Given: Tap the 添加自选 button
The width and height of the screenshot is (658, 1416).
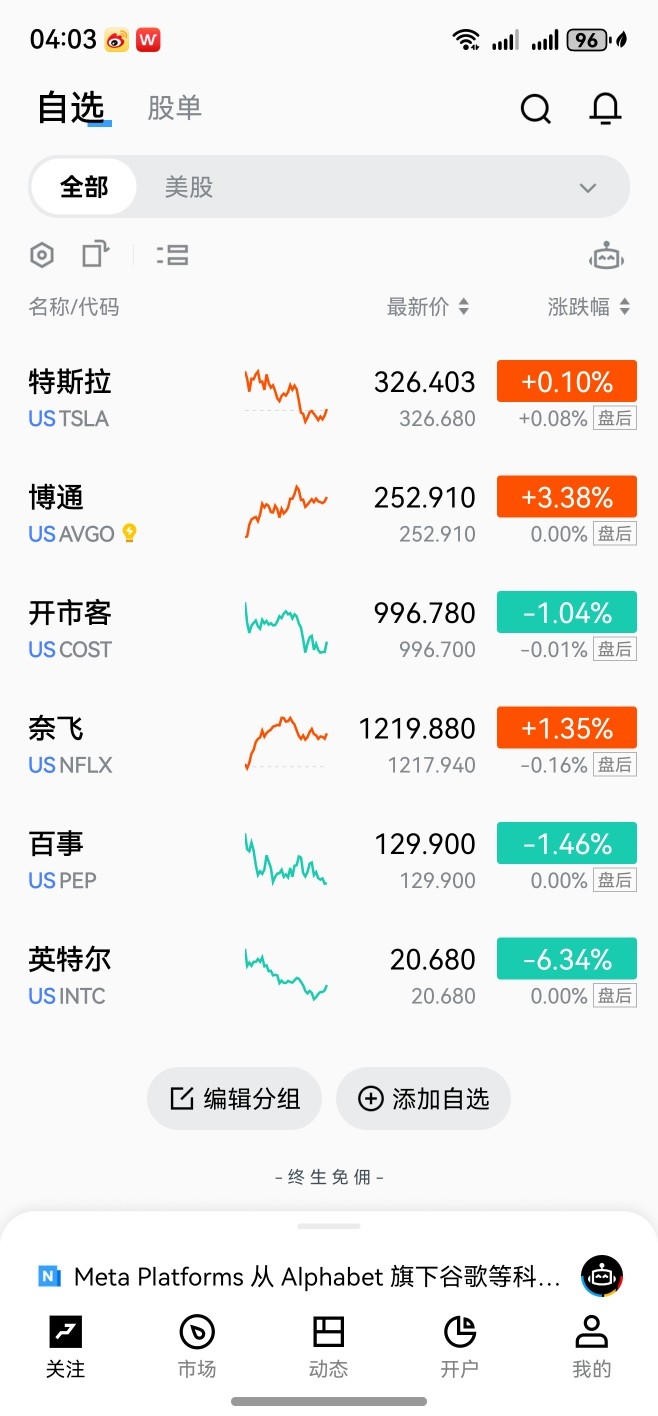Looking at the screenshot, I should (x=424, y=1099).
